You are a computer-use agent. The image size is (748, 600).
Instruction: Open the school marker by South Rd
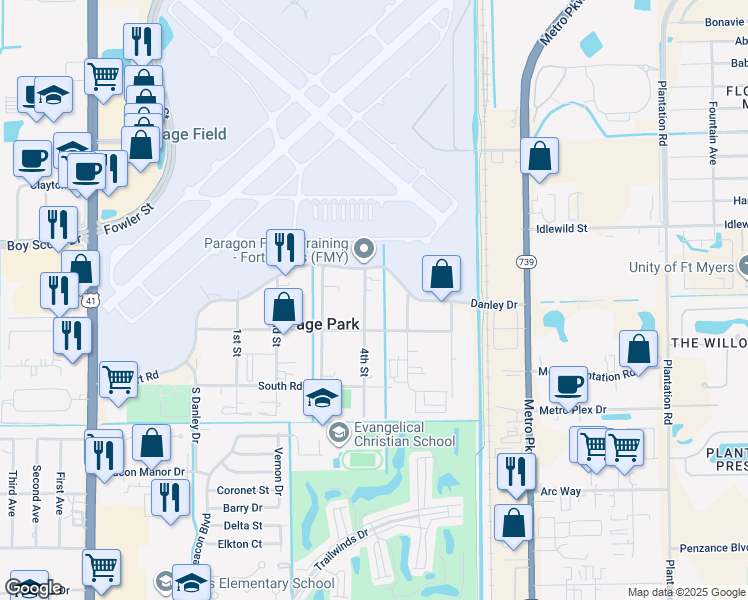coord(322,397)
